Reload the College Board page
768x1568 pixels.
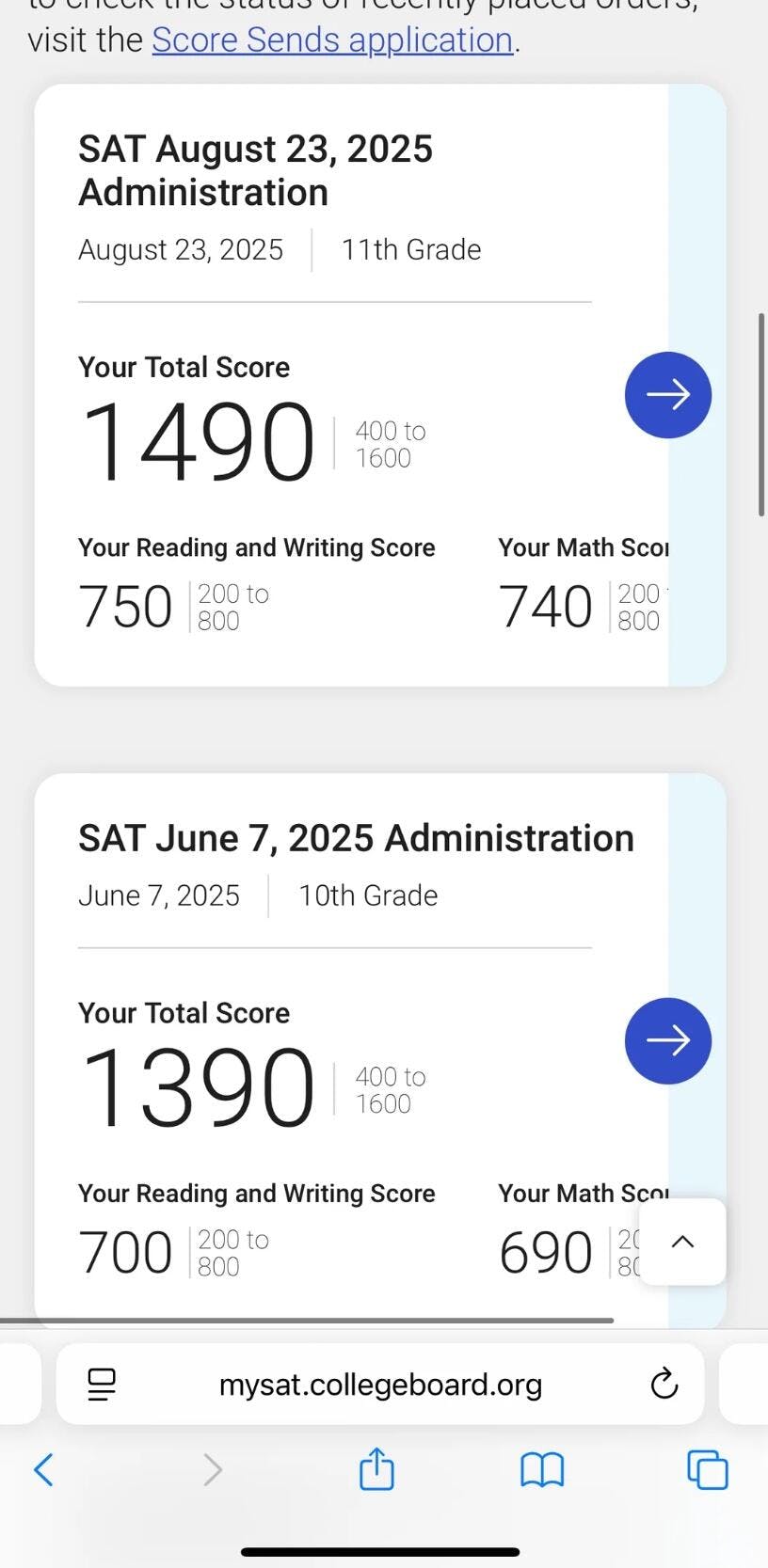click(664, 1384)
